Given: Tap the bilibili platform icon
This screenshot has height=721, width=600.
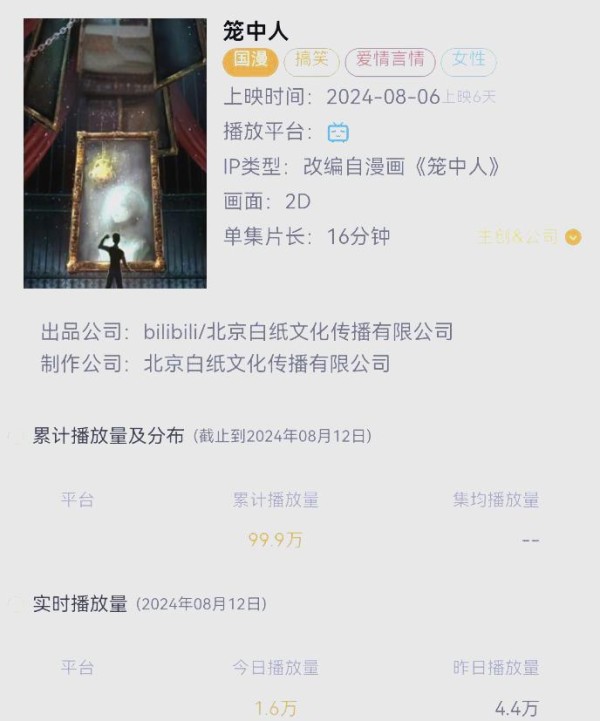Looking at the screenshot, I should pyautogui.click(x=338, y=132).
